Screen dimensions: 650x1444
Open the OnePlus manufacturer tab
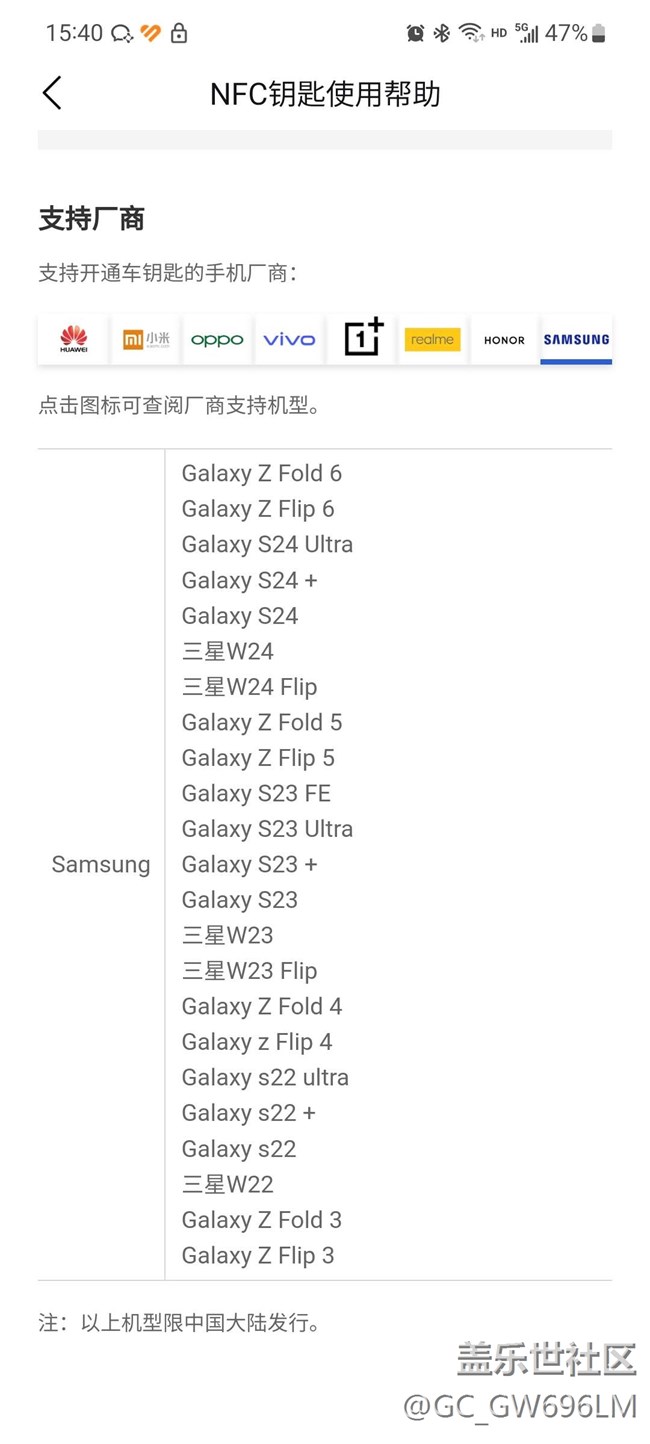coord(362,340)
